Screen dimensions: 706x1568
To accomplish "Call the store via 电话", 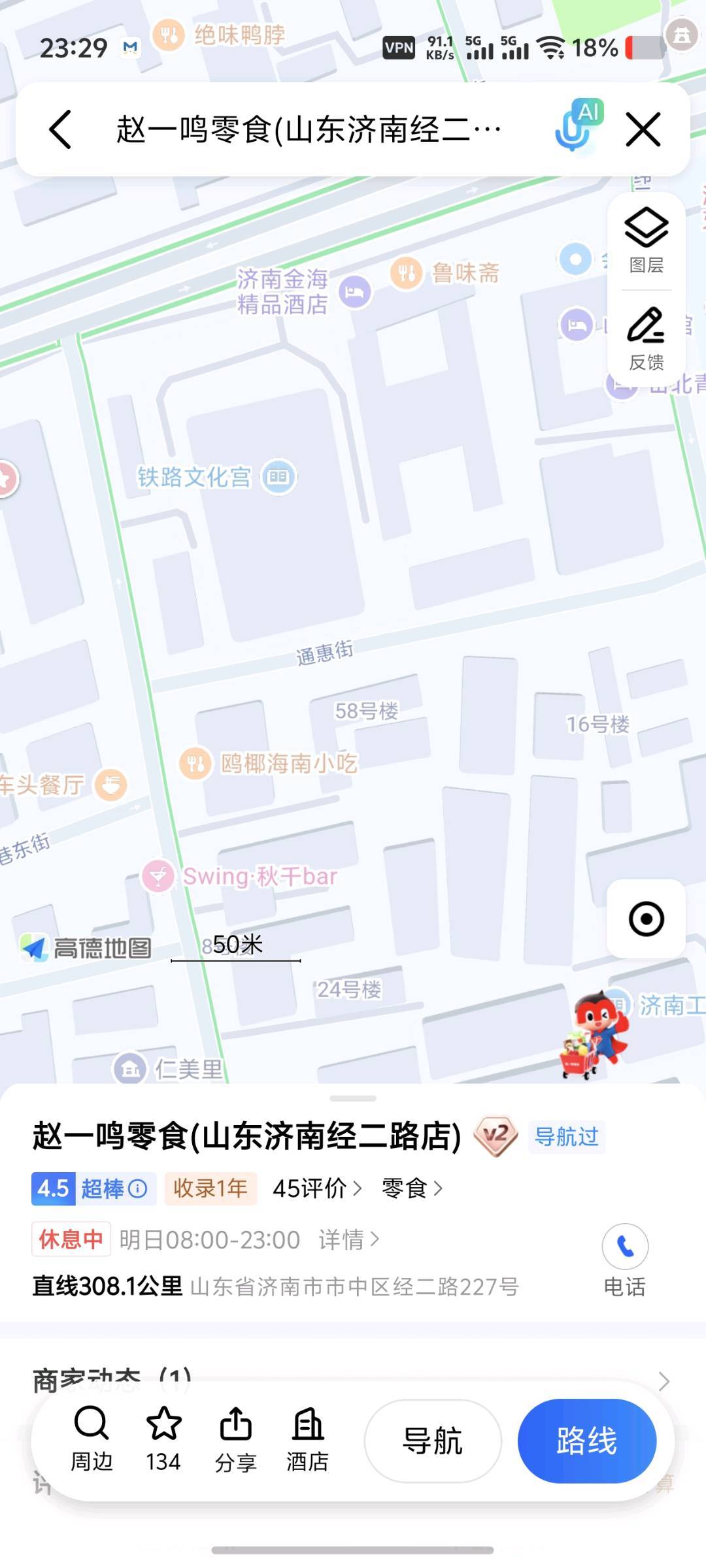I will coord(625,1261).
